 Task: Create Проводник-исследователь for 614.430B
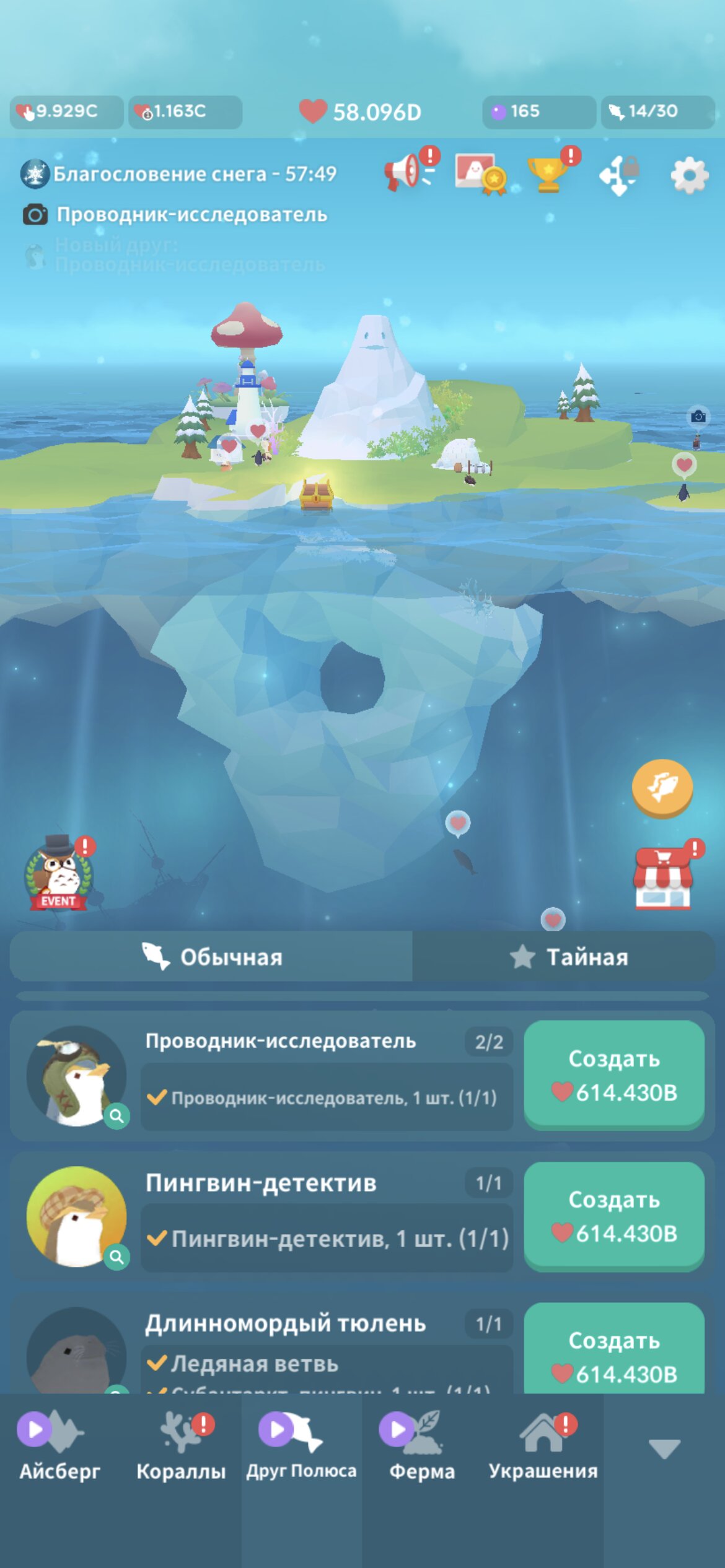(x=614, y=1075)
